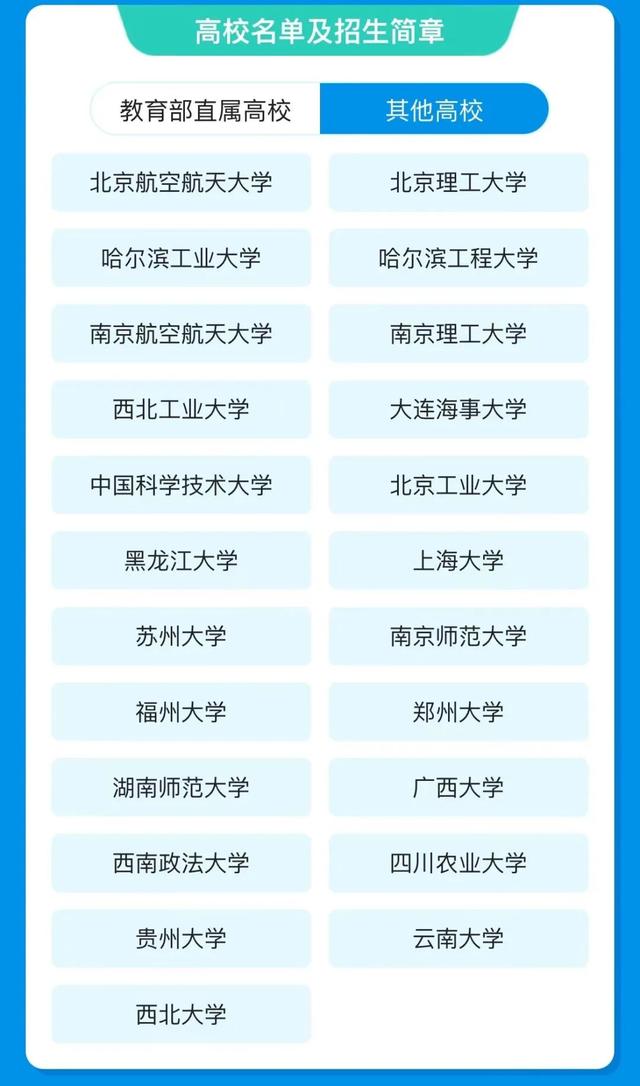Viewport: 640px width, 1086px height.
Task: View 上海大学 admissions brochure
Action: coord(459,560)
